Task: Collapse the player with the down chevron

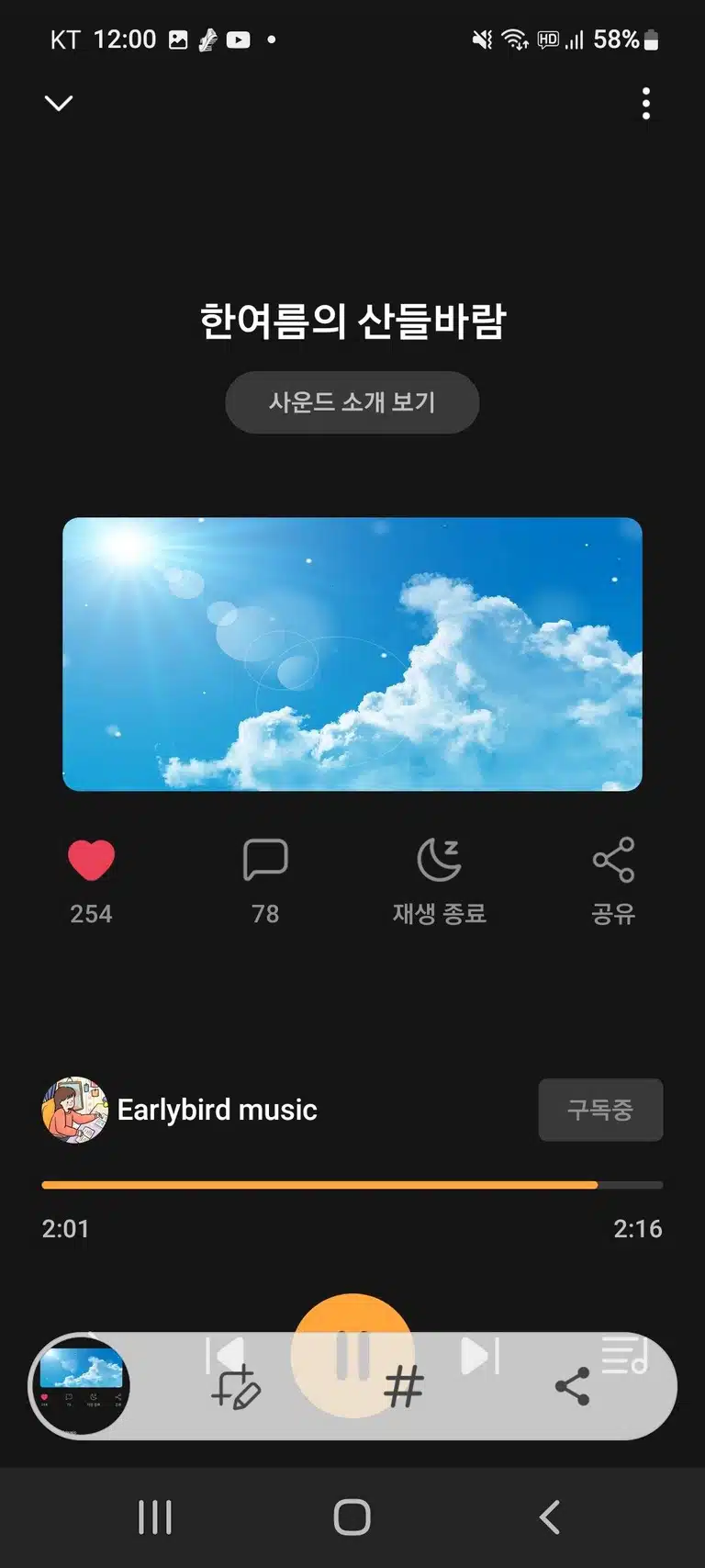Action: [59, 103]
